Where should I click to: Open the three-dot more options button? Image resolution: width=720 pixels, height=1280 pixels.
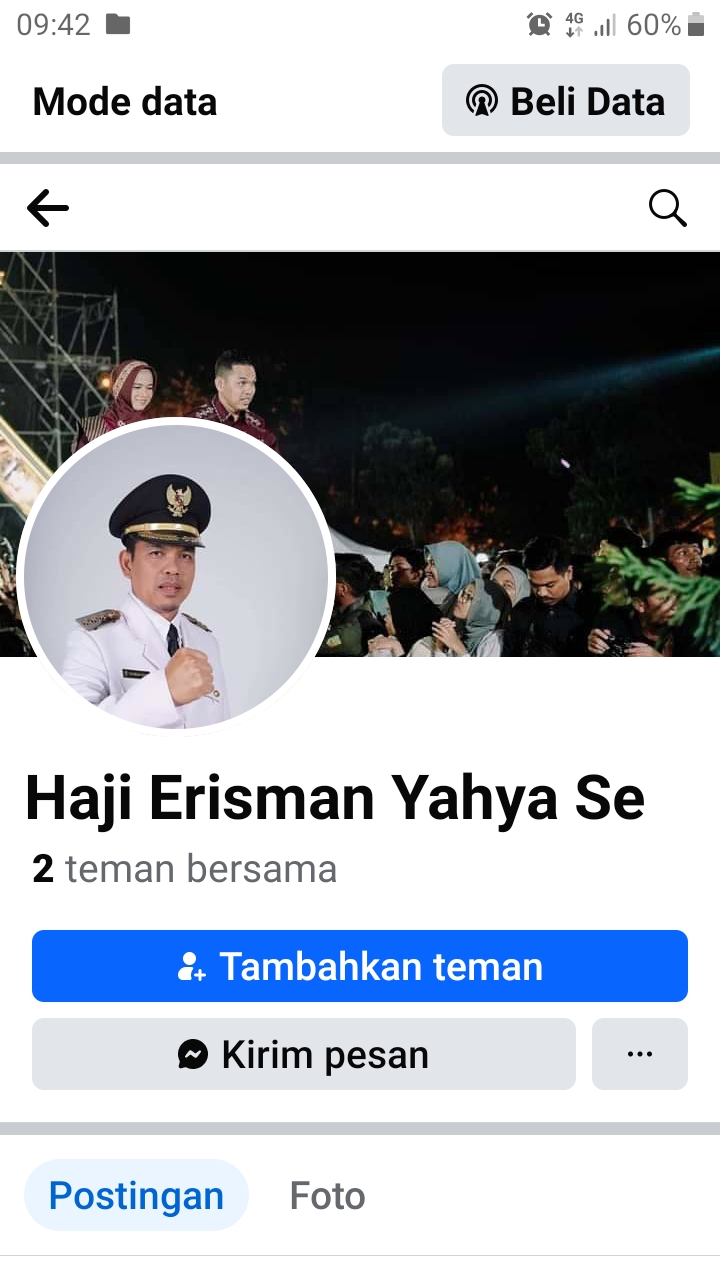(640, 1054)
